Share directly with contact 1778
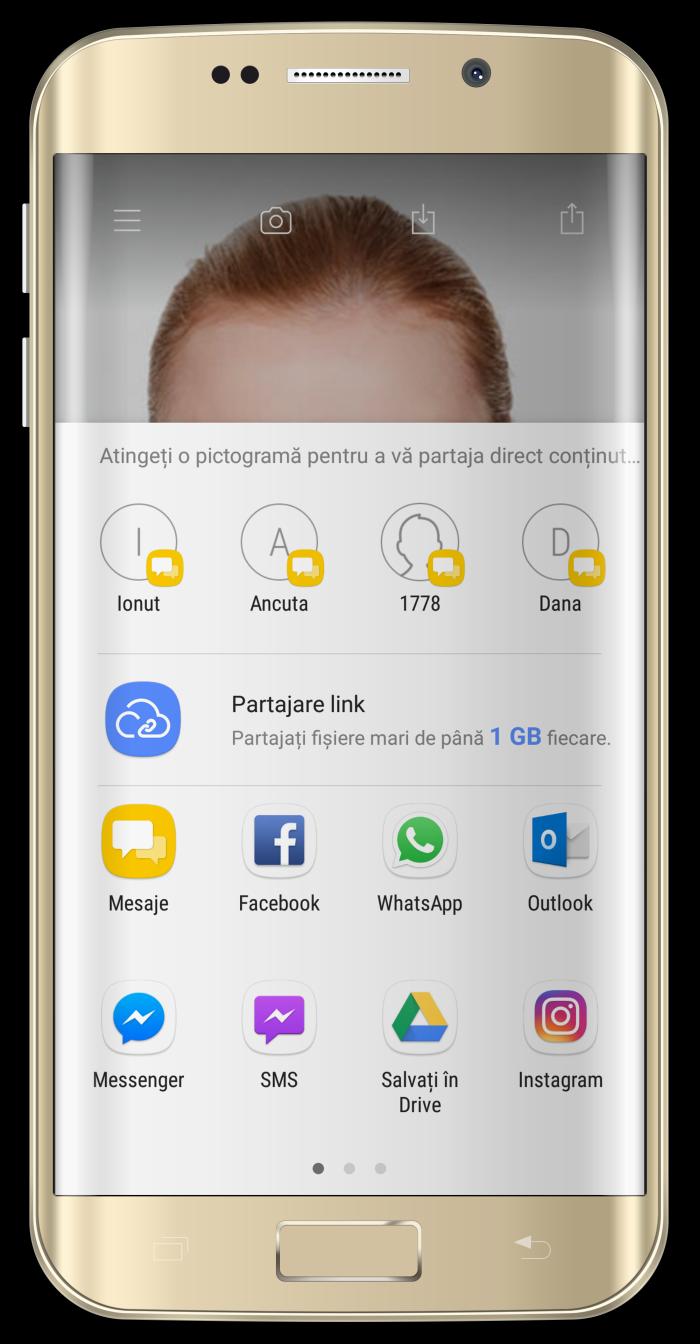The height and width of the screenshot is (1344, 700). [420, 543]
